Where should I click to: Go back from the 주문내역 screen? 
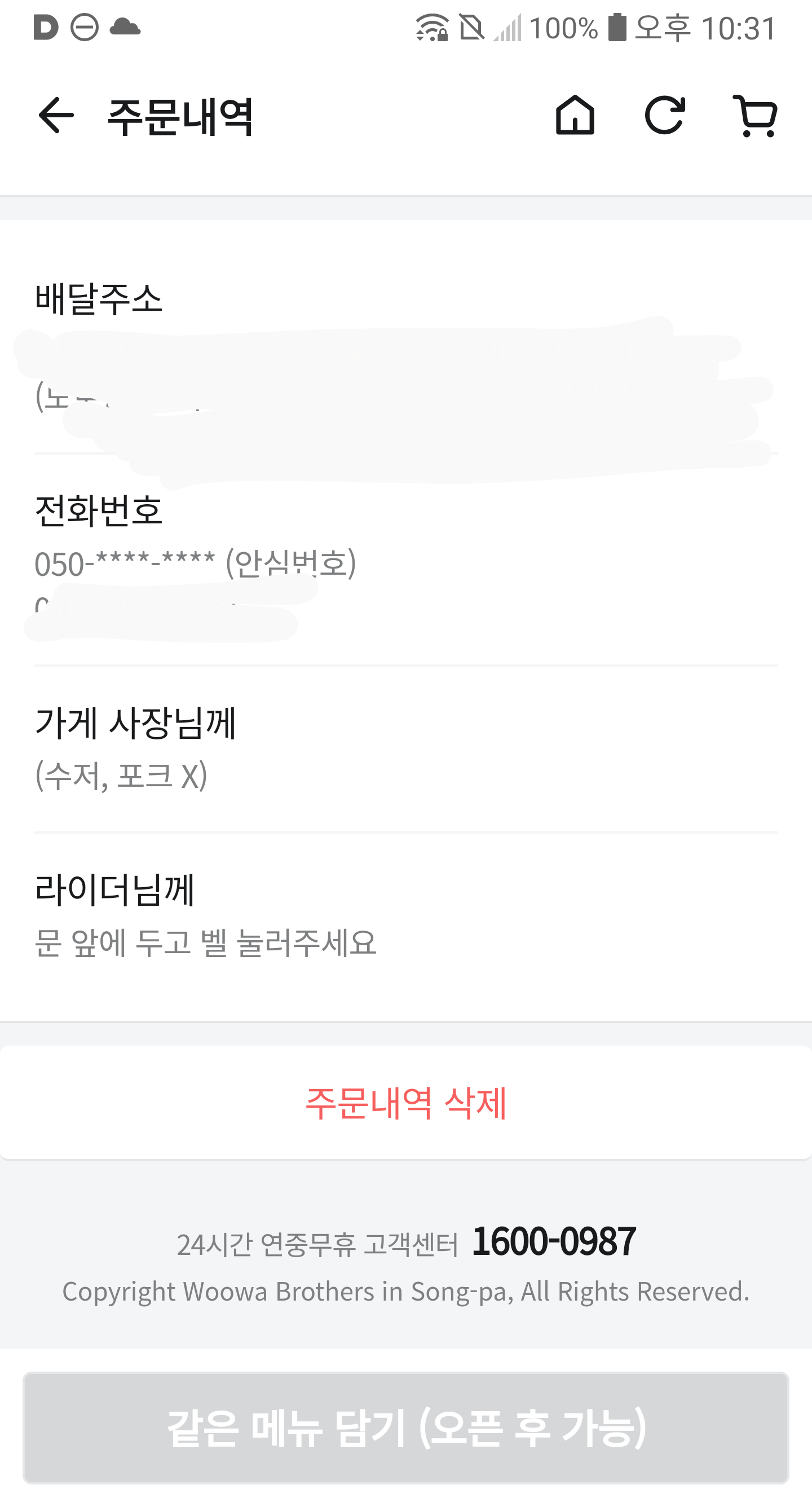[x=56, y=115]
